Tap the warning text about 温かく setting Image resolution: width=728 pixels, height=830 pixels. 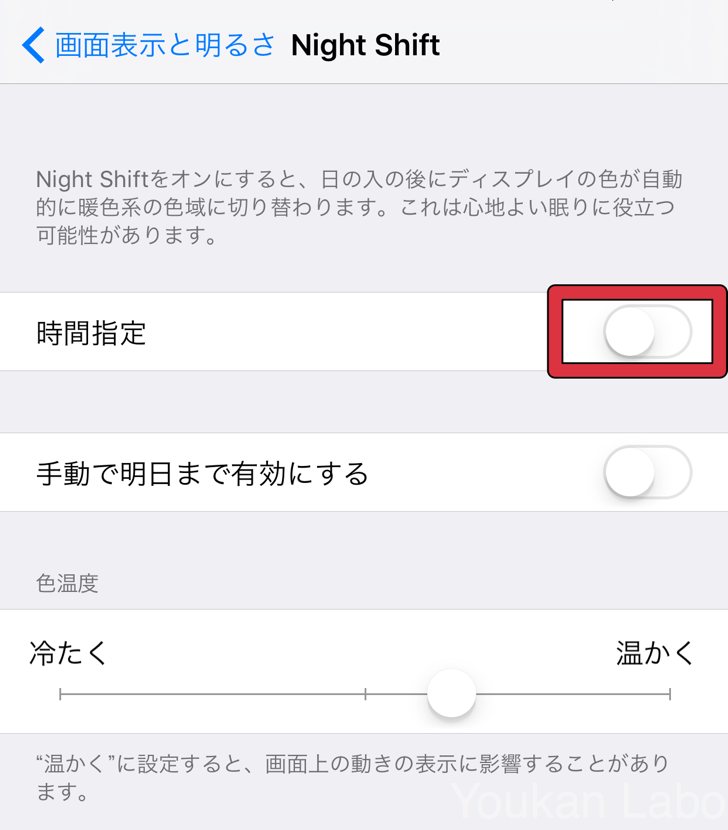(360, 775)
